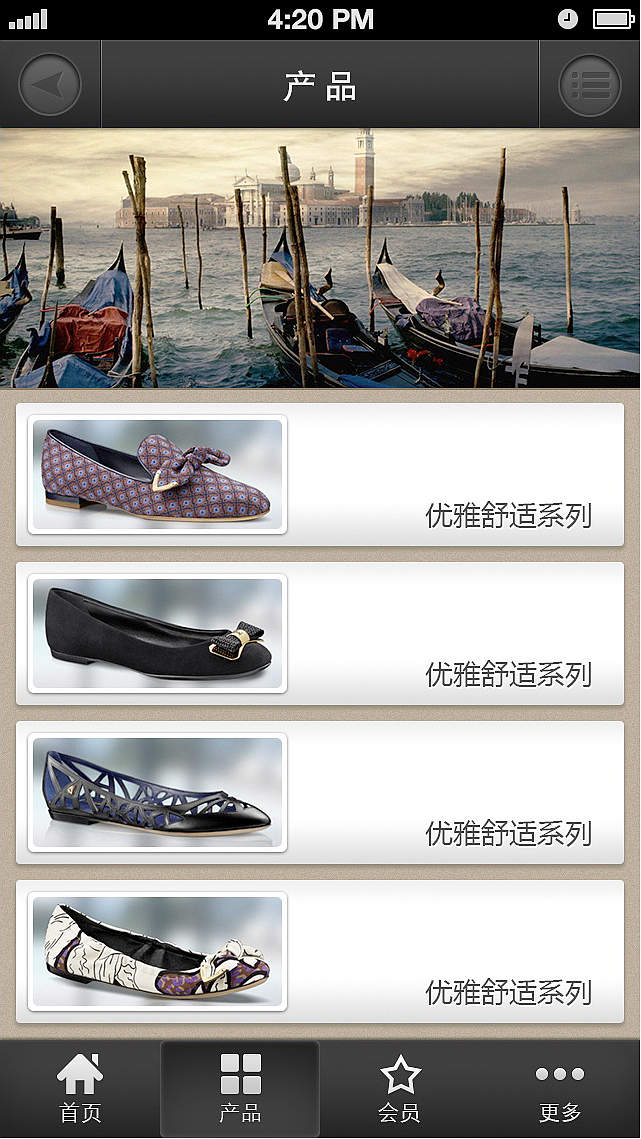The width and height of the screenshot is (641, 1139).
Task: Select the 产品 tab
Action: pyautogui.click(x=240, y=1089)
